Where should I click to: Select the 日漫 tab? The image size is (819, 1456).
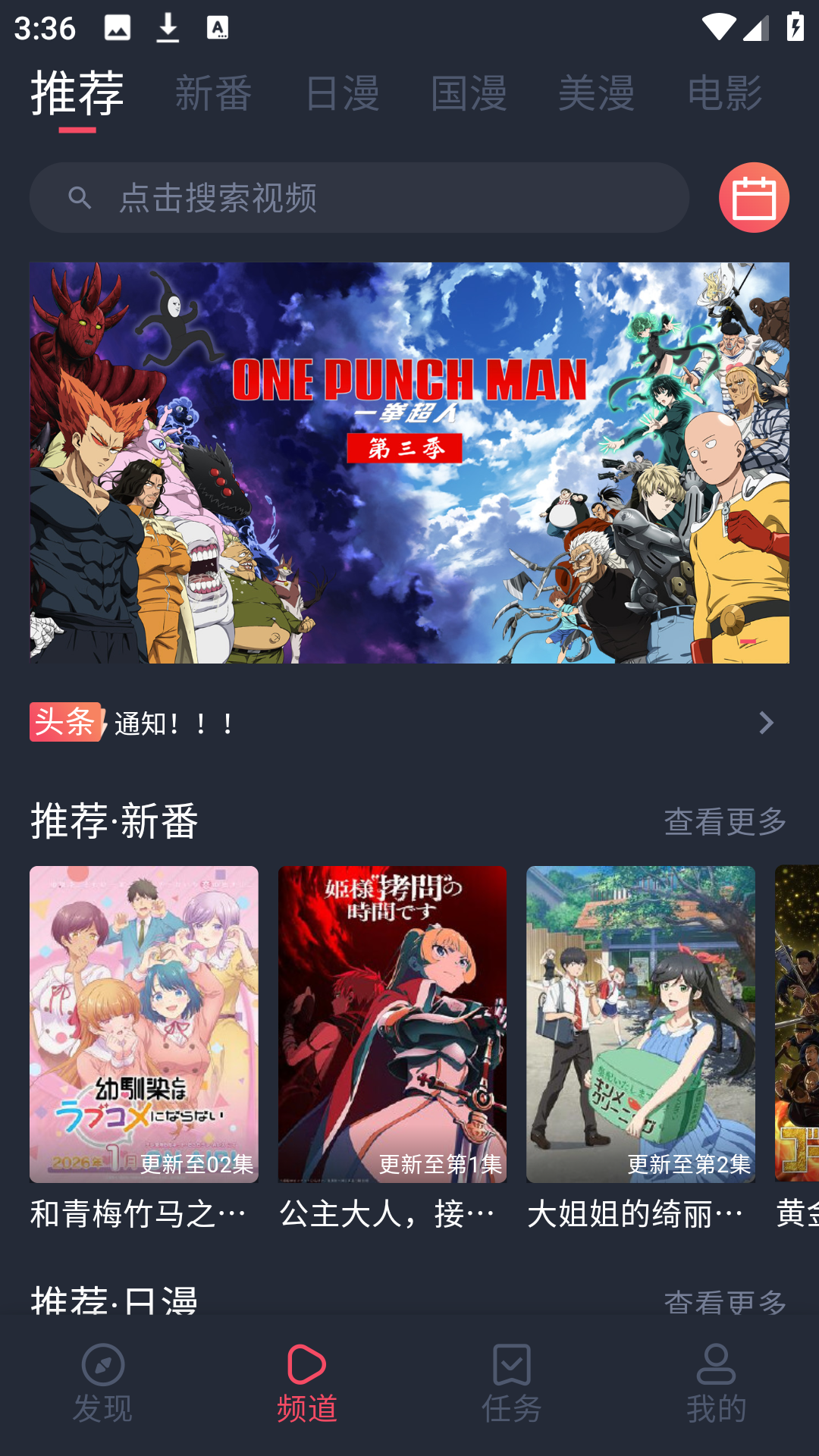coord(342,94)
